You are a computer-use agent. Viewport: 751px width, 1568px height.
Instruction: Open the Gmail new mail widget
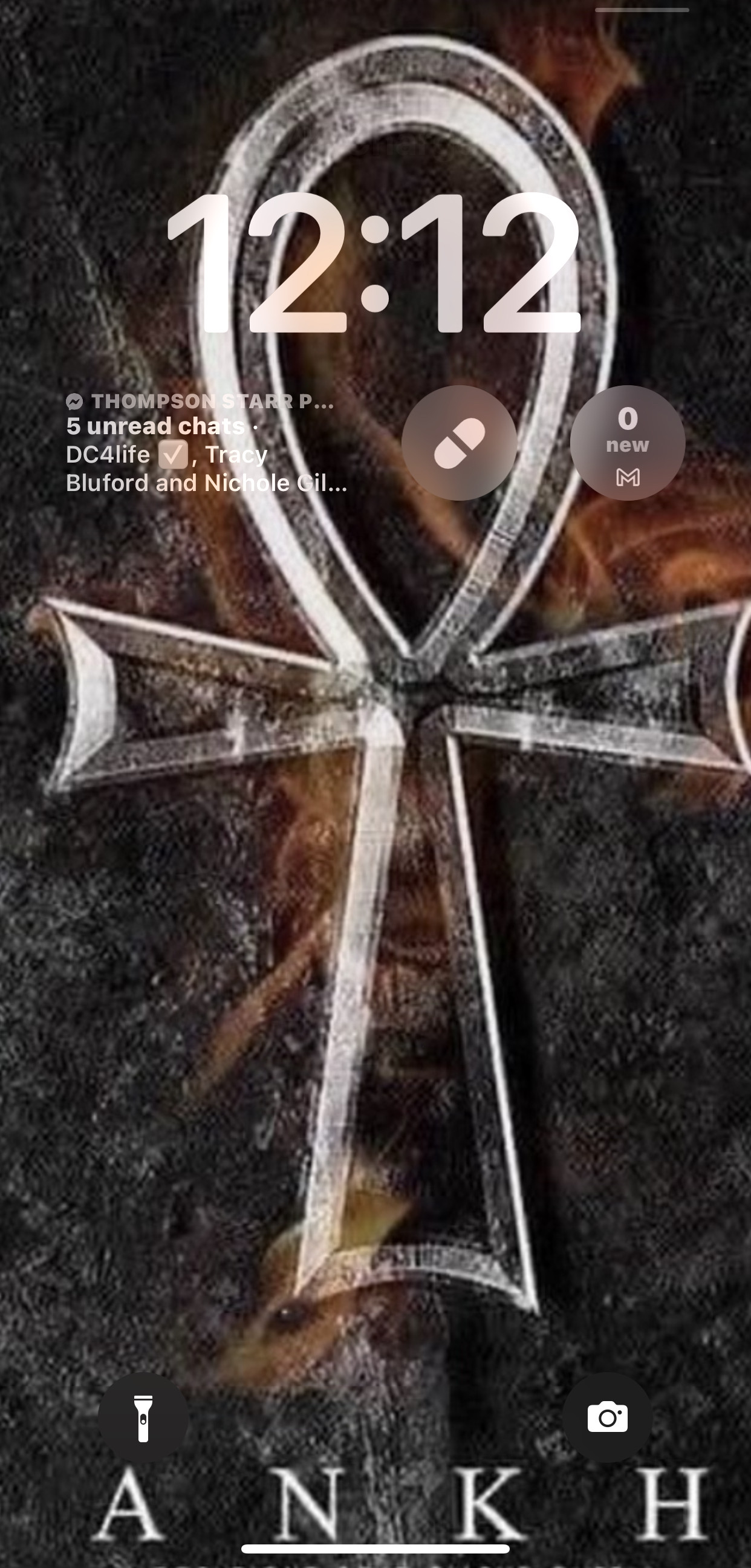click(x=628, y=443)
